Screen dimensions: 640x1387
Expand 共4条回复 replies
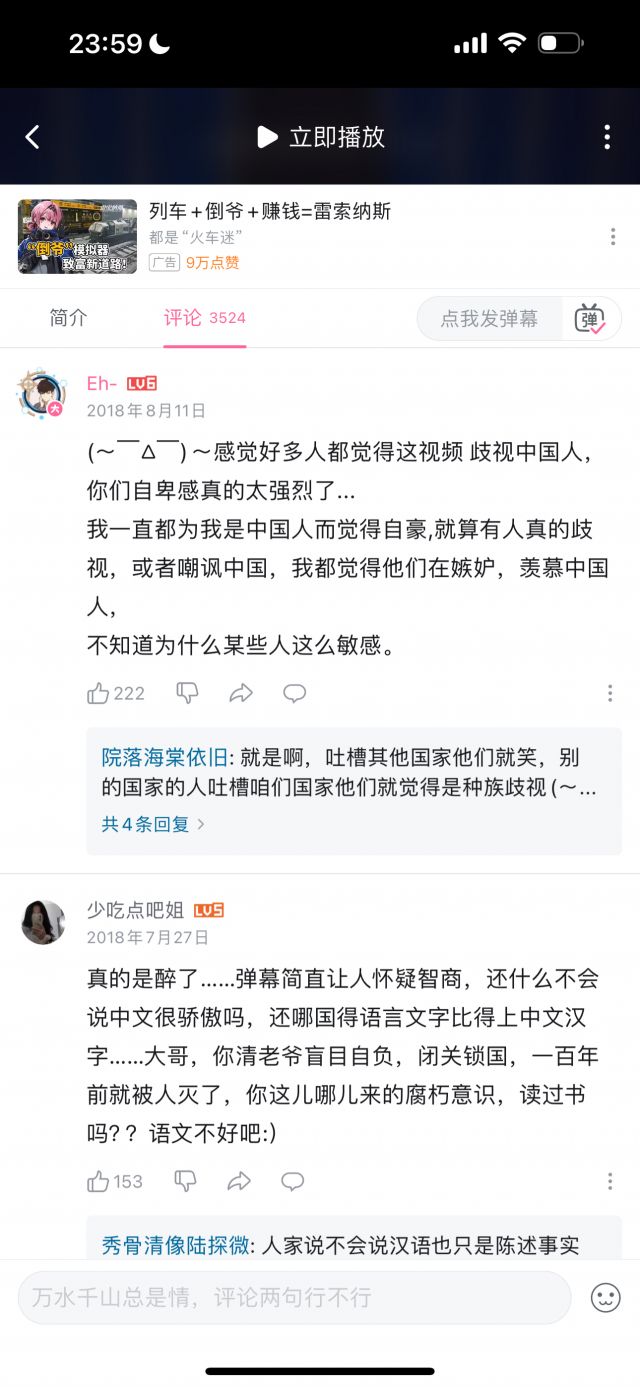153,824
